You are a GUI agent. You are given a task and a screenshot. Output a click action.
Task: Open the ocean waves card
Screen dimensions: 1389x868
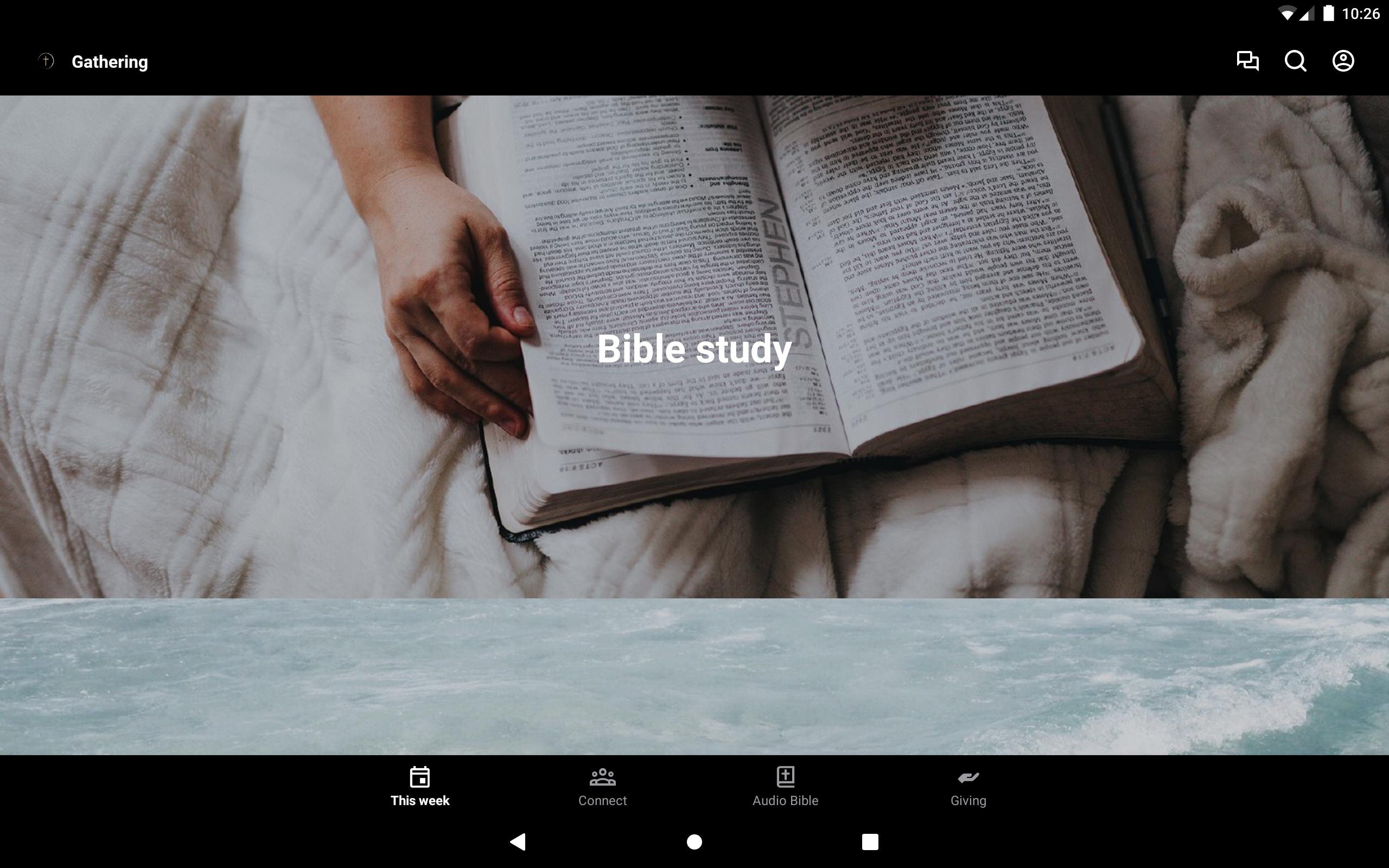tap(694, 676)
